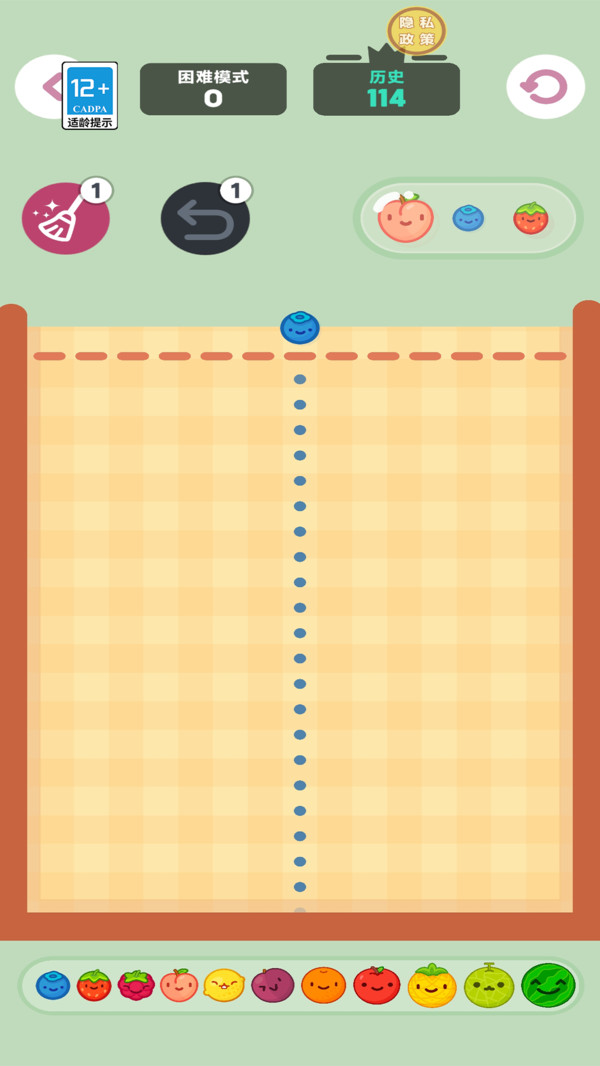
Task: Tap the back arrow button
Action: 42,87
